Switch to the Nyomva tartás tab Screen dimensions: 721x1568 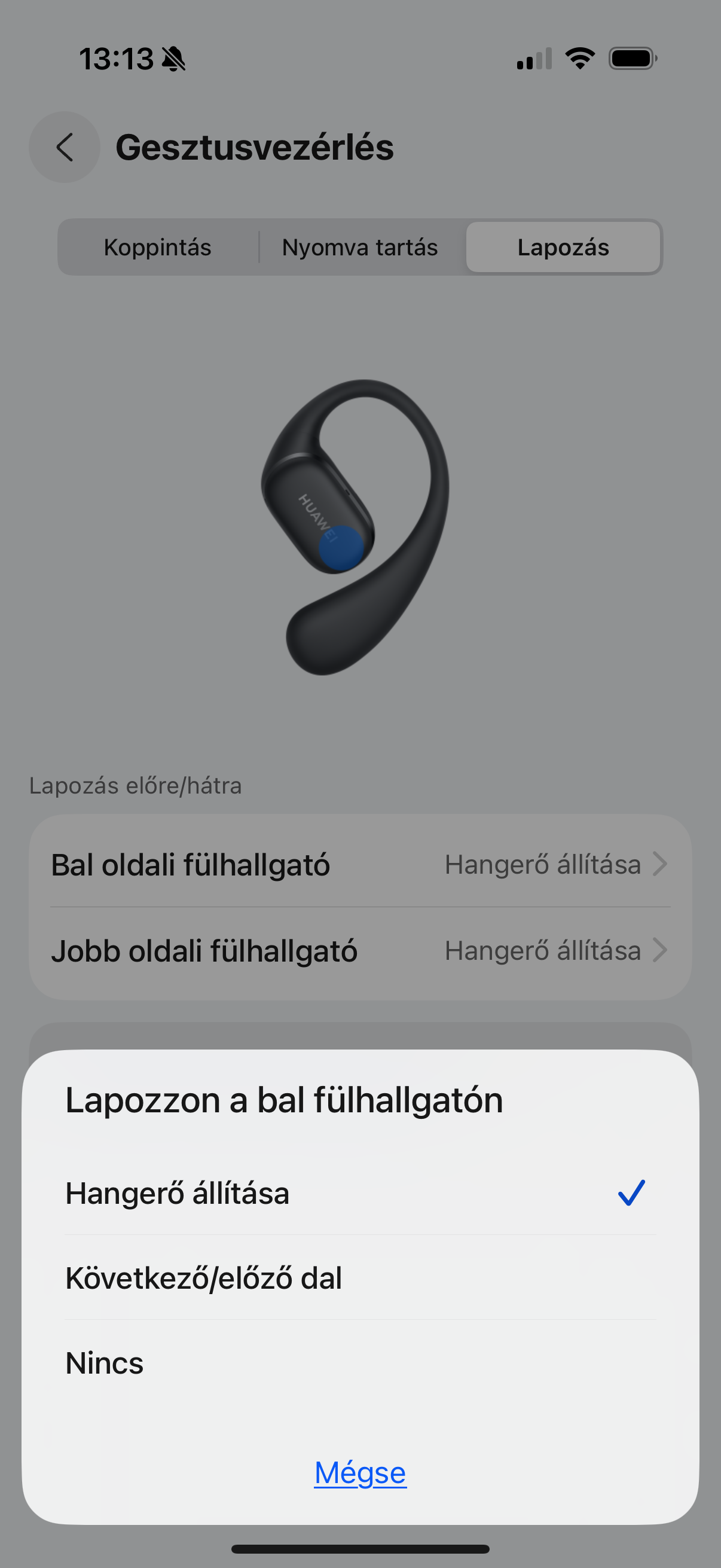(360, 247)
